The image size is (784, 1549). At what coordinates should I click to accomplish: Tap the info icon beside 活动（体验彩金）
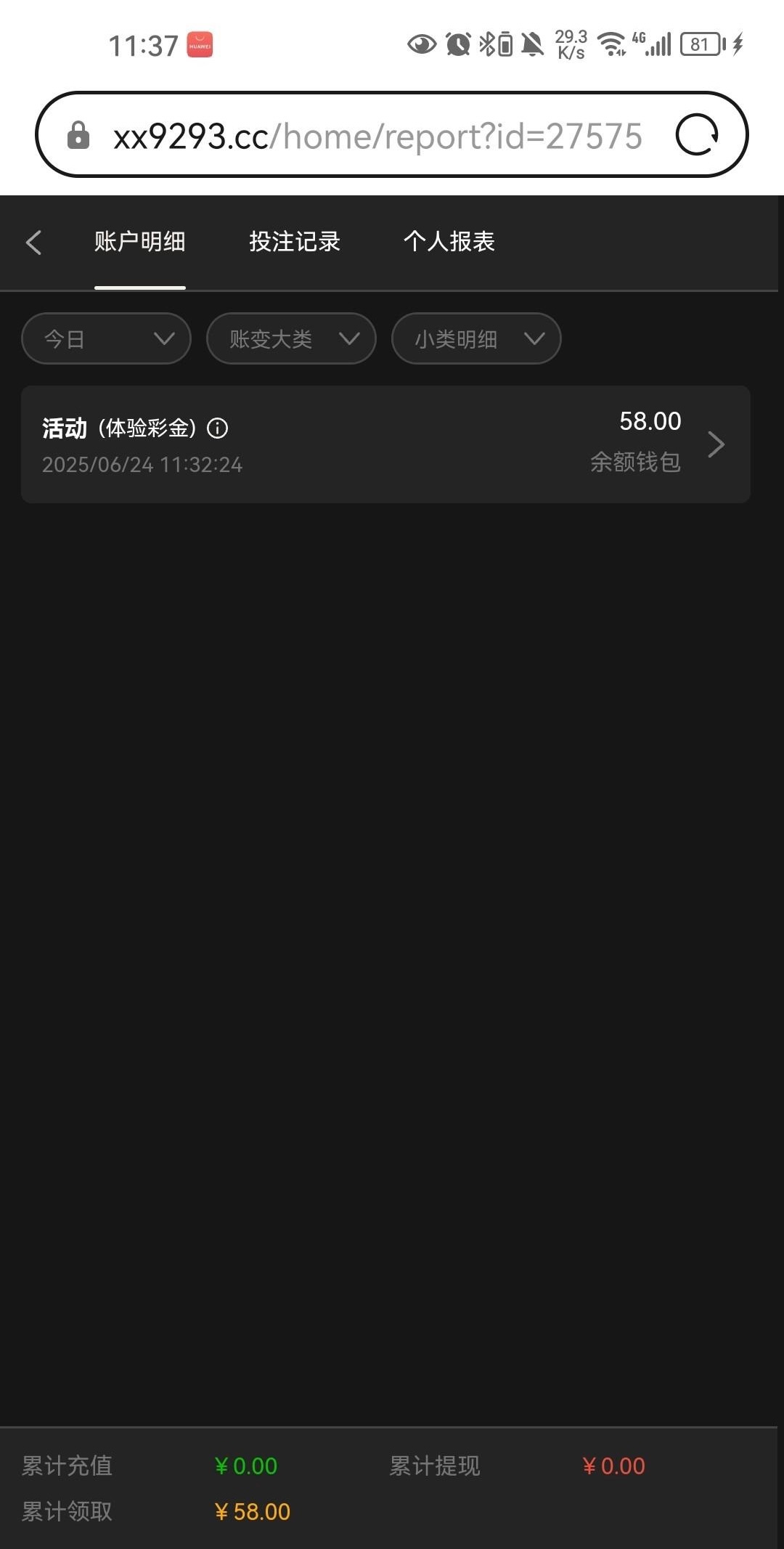pos(217,428)
